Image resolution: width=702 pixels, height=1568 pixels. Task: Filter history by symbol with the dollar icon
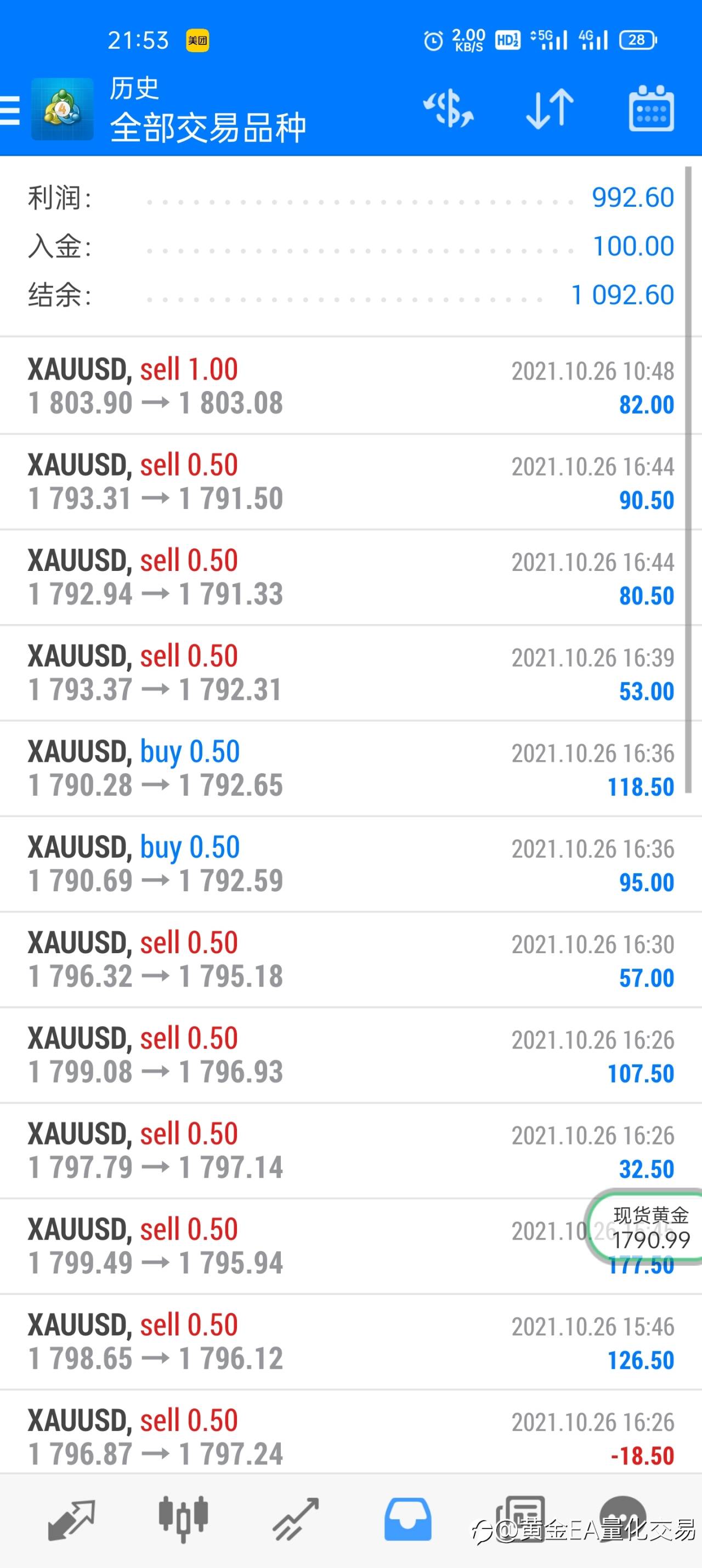point(449,110)
